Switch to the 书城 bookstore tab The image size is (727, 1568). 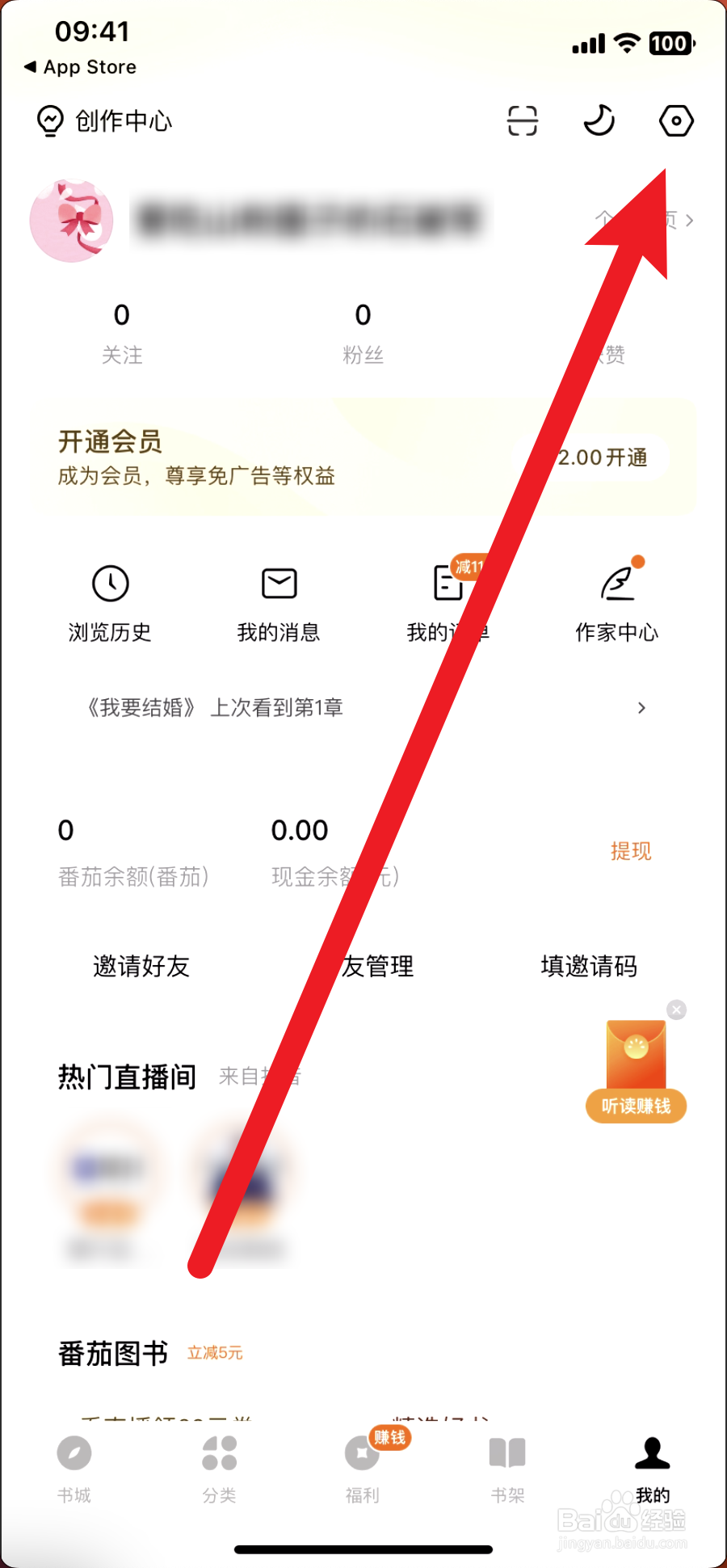(x=73, y=1471)
